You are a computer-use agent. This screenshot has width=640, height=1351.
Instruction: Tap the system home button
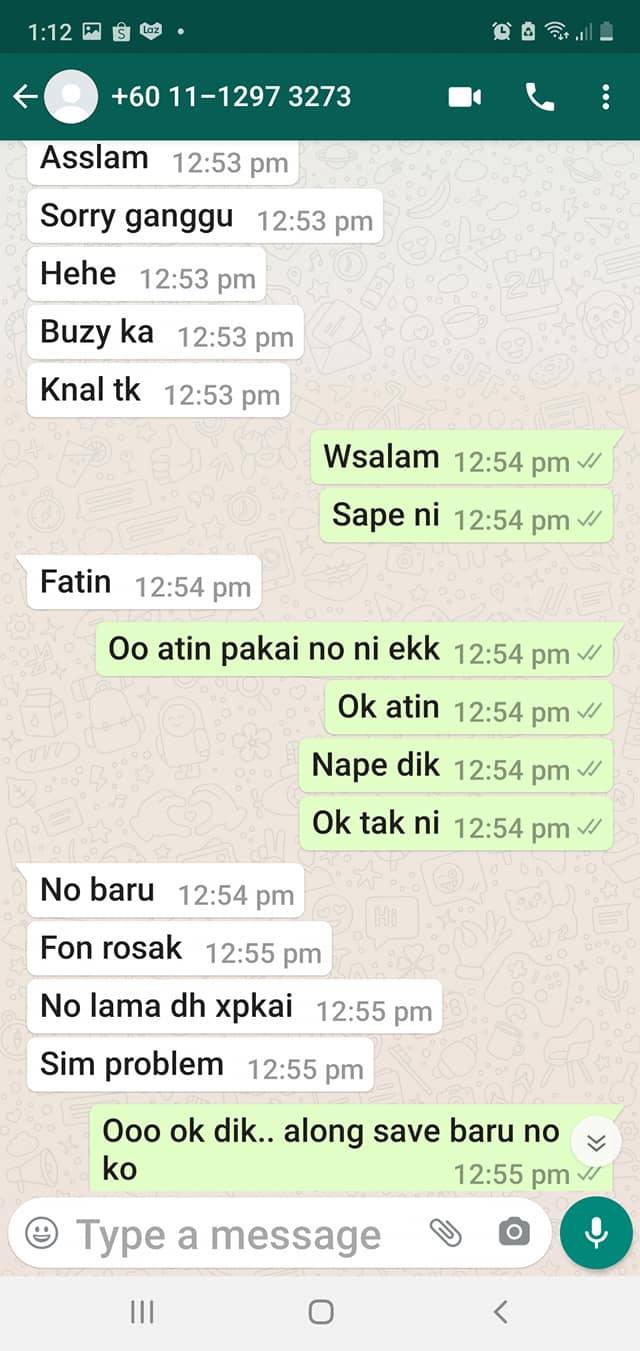tap(320, 1312)
